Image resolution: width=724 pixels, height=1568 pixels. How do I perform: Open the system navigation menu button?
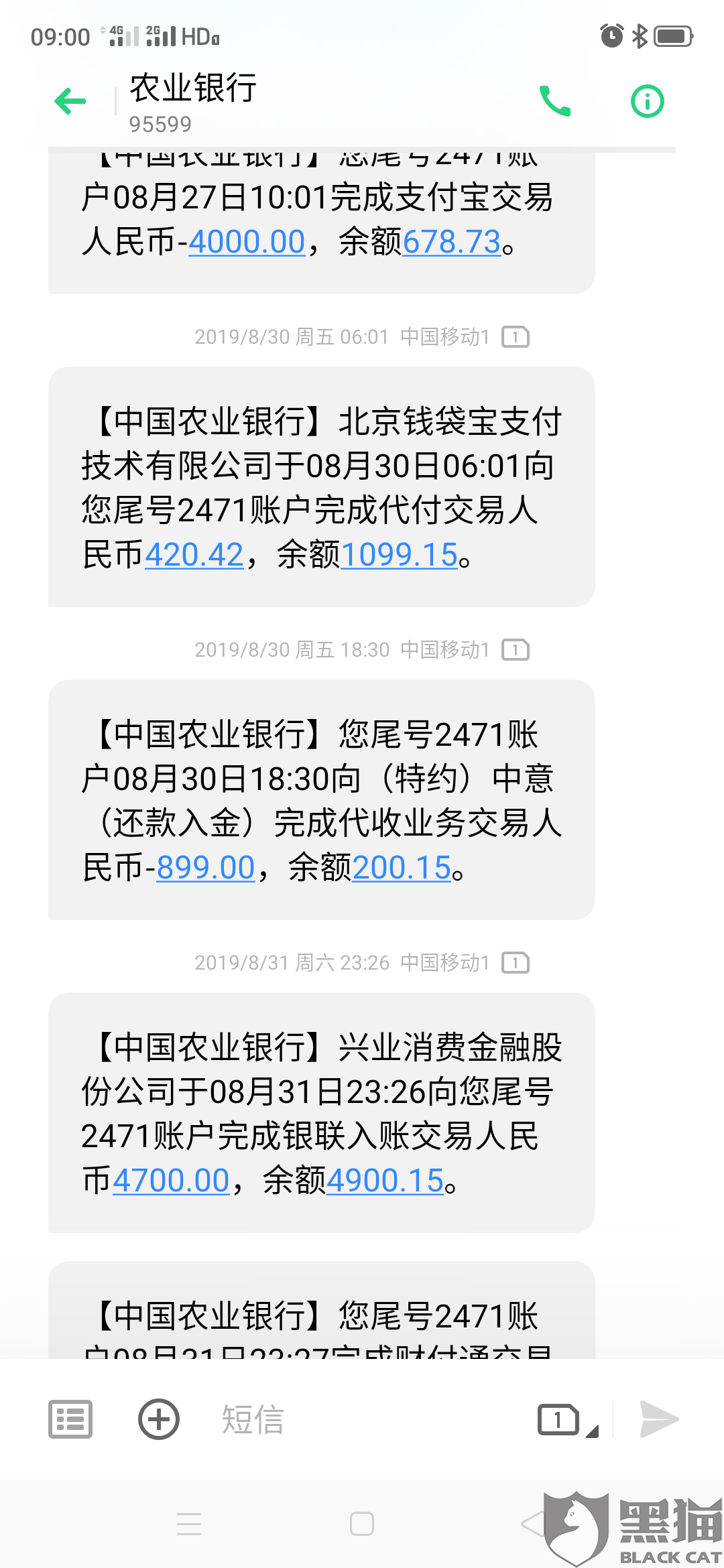click(x=189, y=1524)
